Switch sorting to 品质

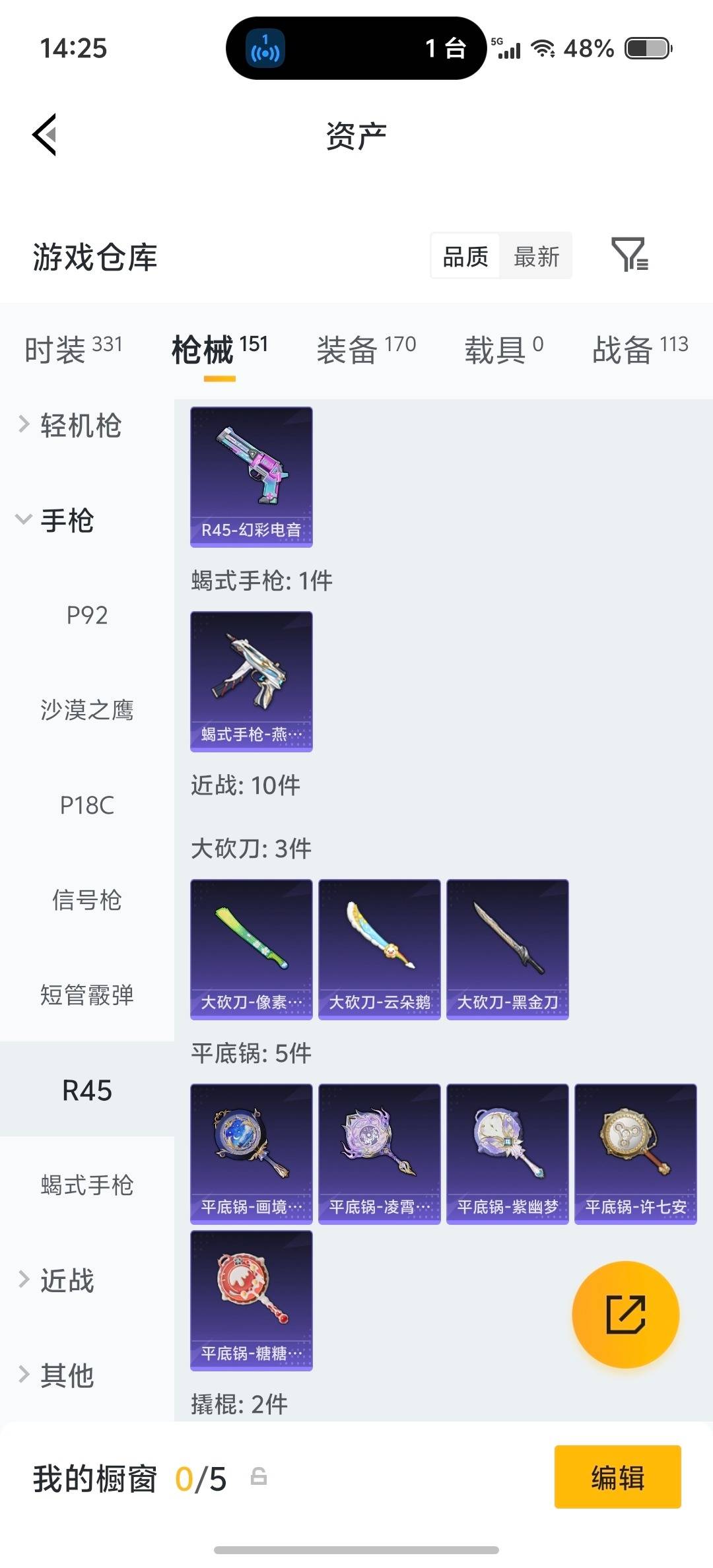click(464, 256)
